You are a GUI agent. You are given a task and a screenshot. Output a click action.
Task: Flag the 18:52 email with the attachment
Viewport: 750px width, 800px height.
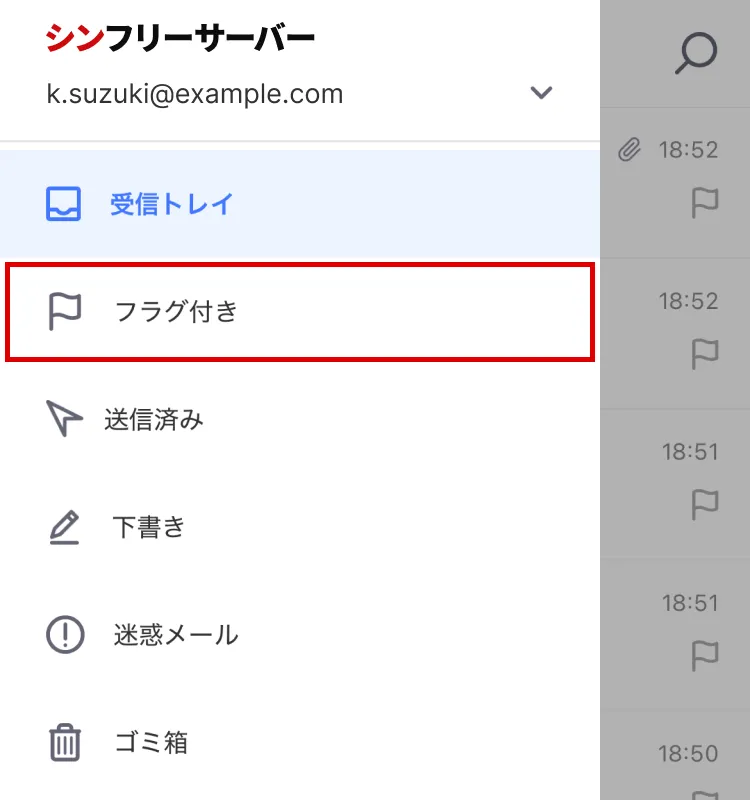point(705,203)
